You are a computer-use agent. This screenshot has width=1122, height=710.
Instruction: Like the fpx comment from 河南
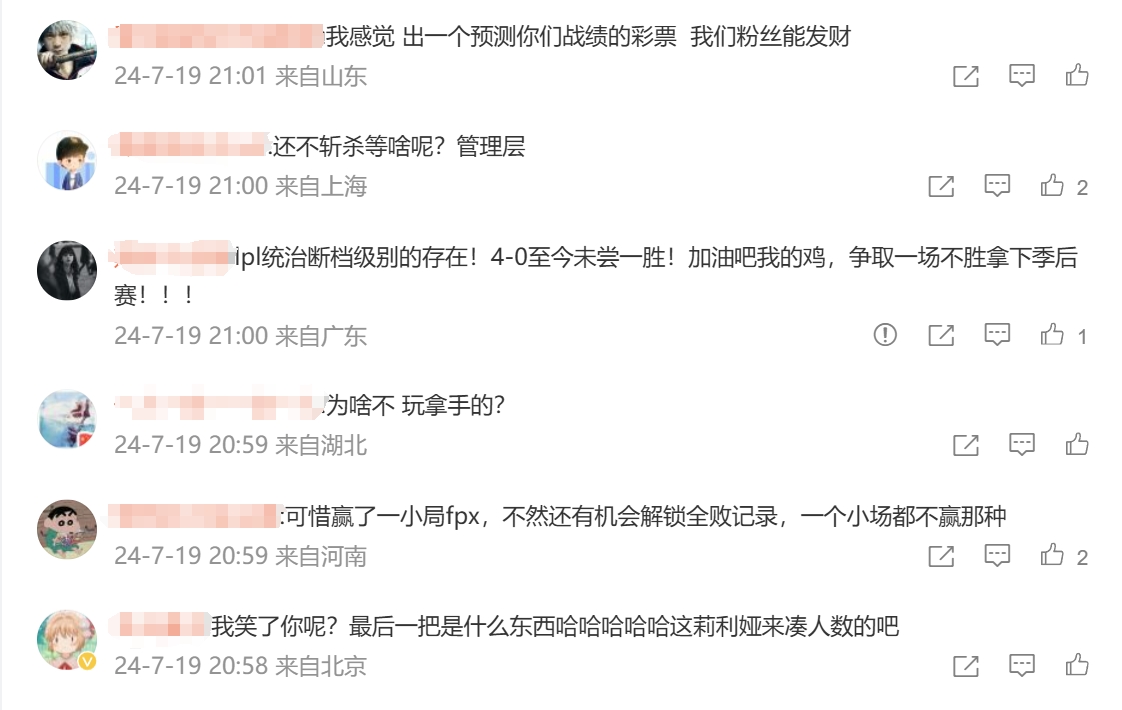[x=1052, y=555]
